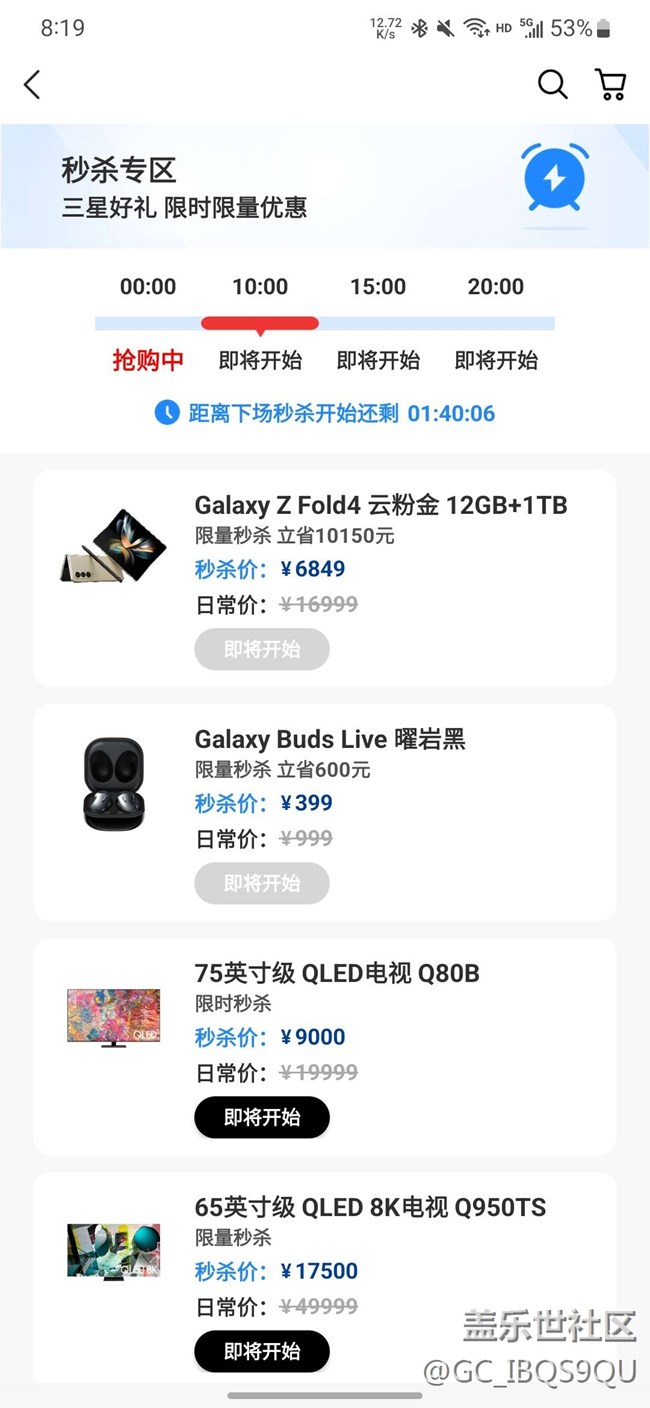Tap 即将开始 under the Q950TS TV

262,1352
